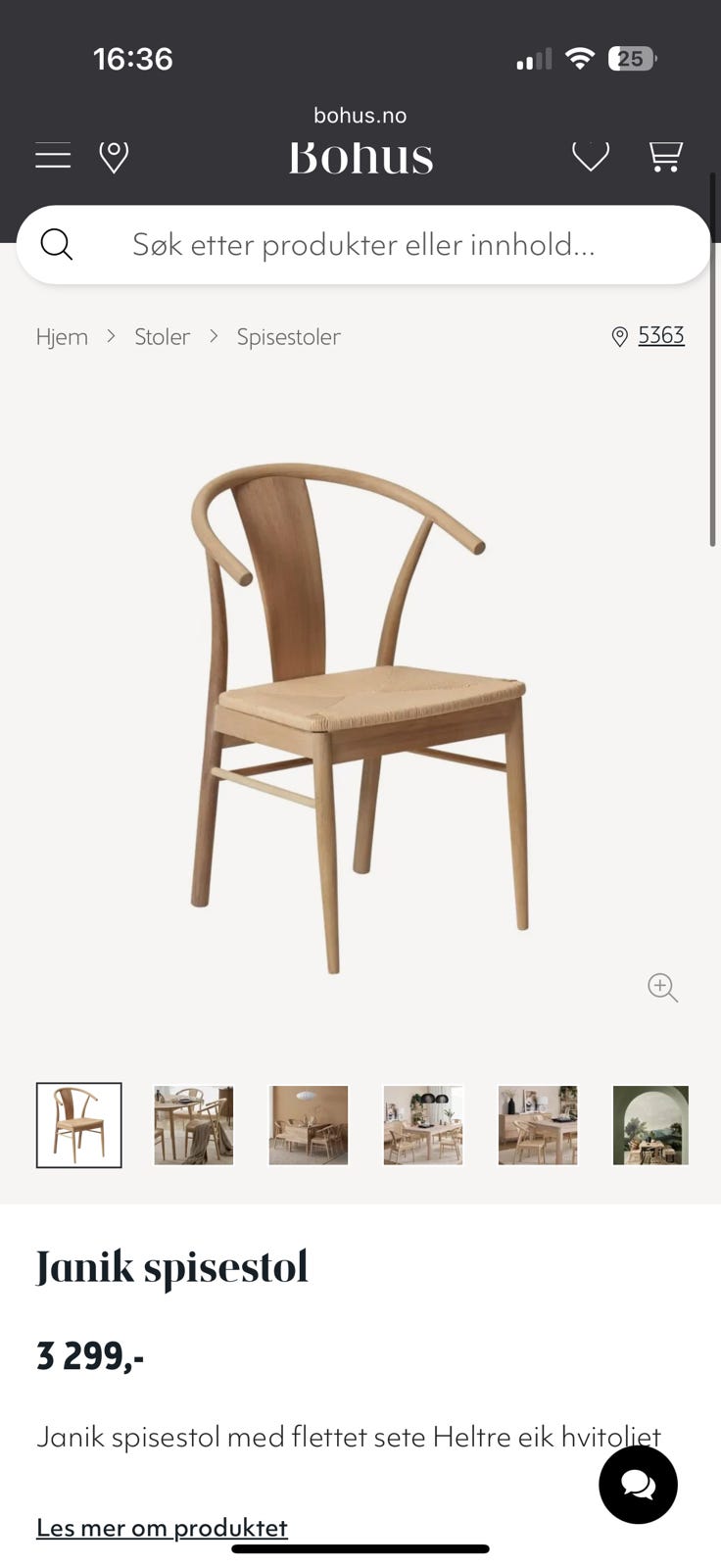Open the shopping cart
The image size is (721, 1568).
click(665, 156)
